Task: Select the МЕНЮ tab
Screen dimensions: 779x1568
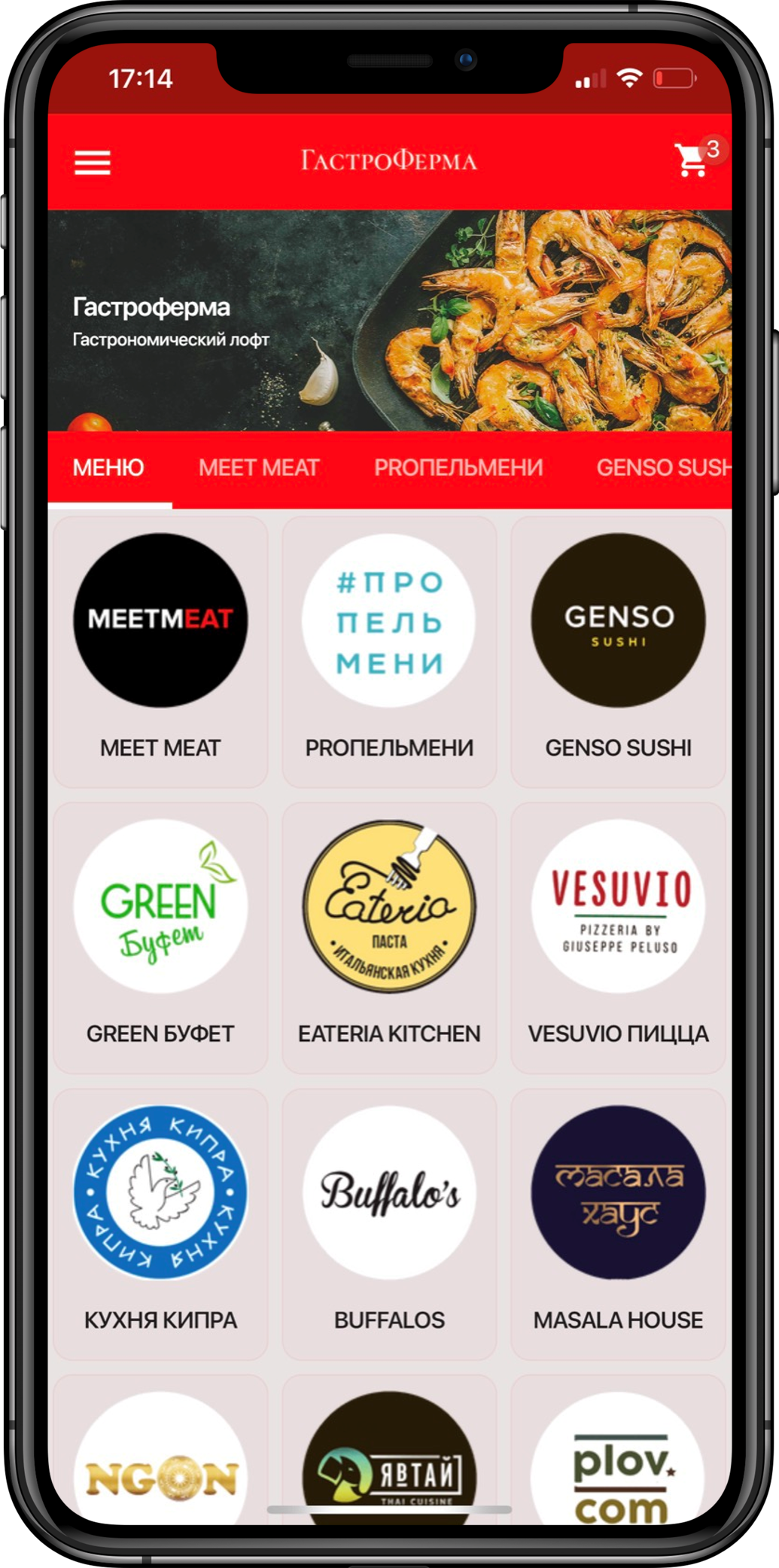Action: pos(108,467)
